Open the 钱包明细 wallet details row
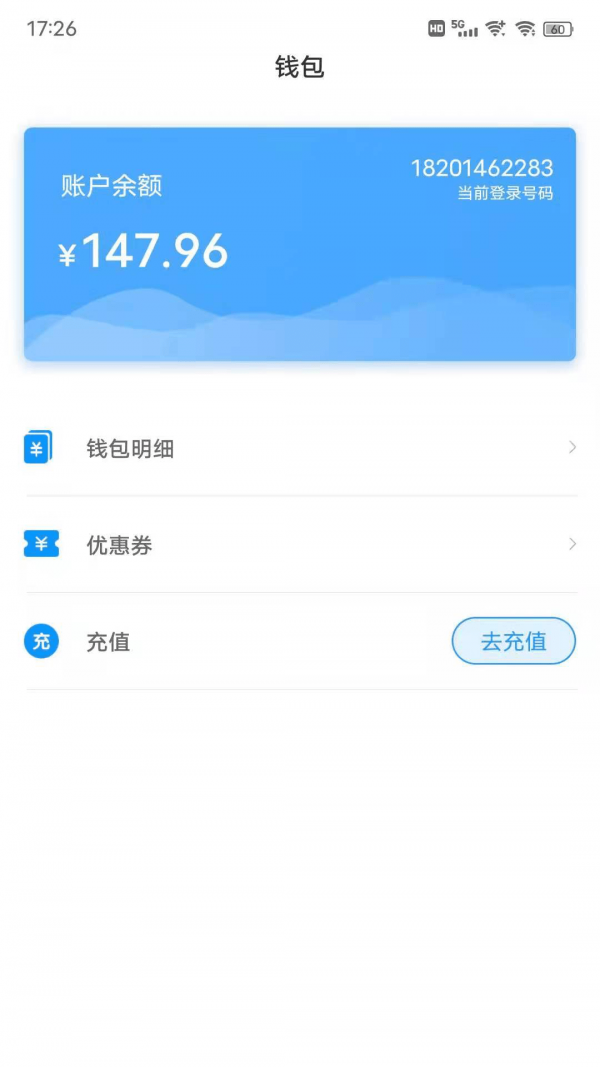 tap(300, 448)
